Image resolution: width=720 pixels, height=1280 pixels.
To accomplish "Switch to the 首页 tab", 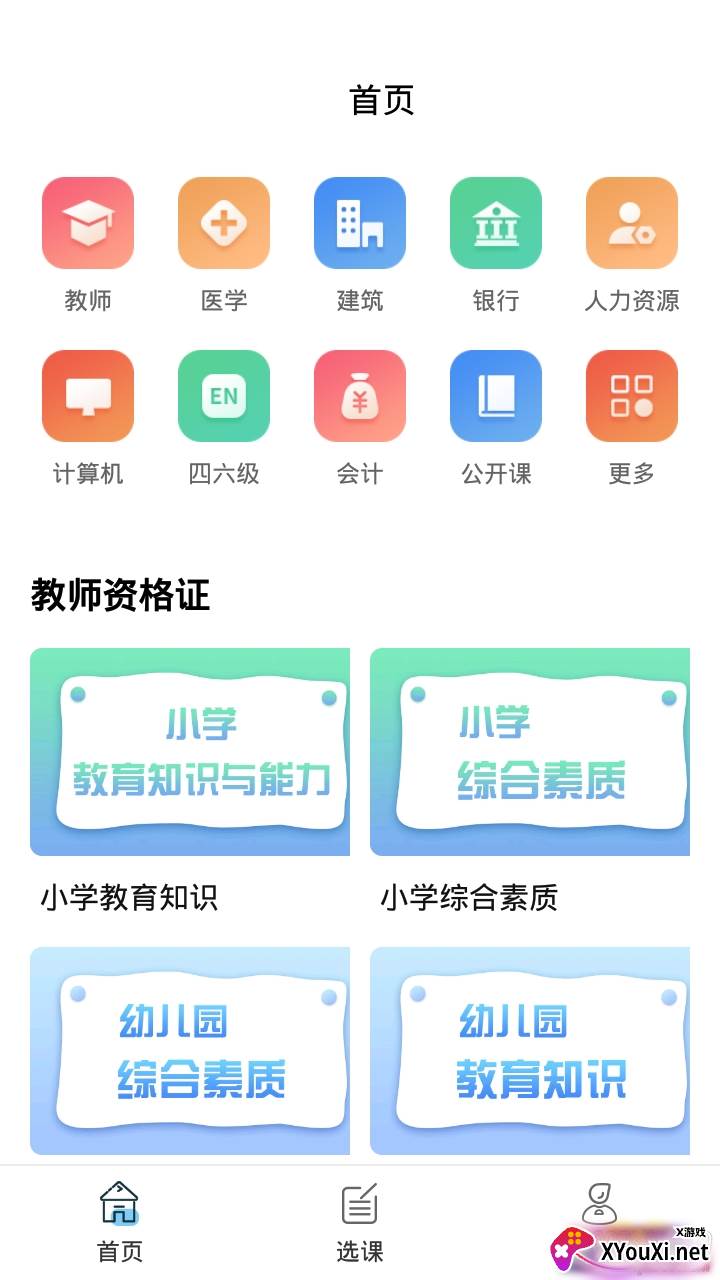I will point(120,1222).
